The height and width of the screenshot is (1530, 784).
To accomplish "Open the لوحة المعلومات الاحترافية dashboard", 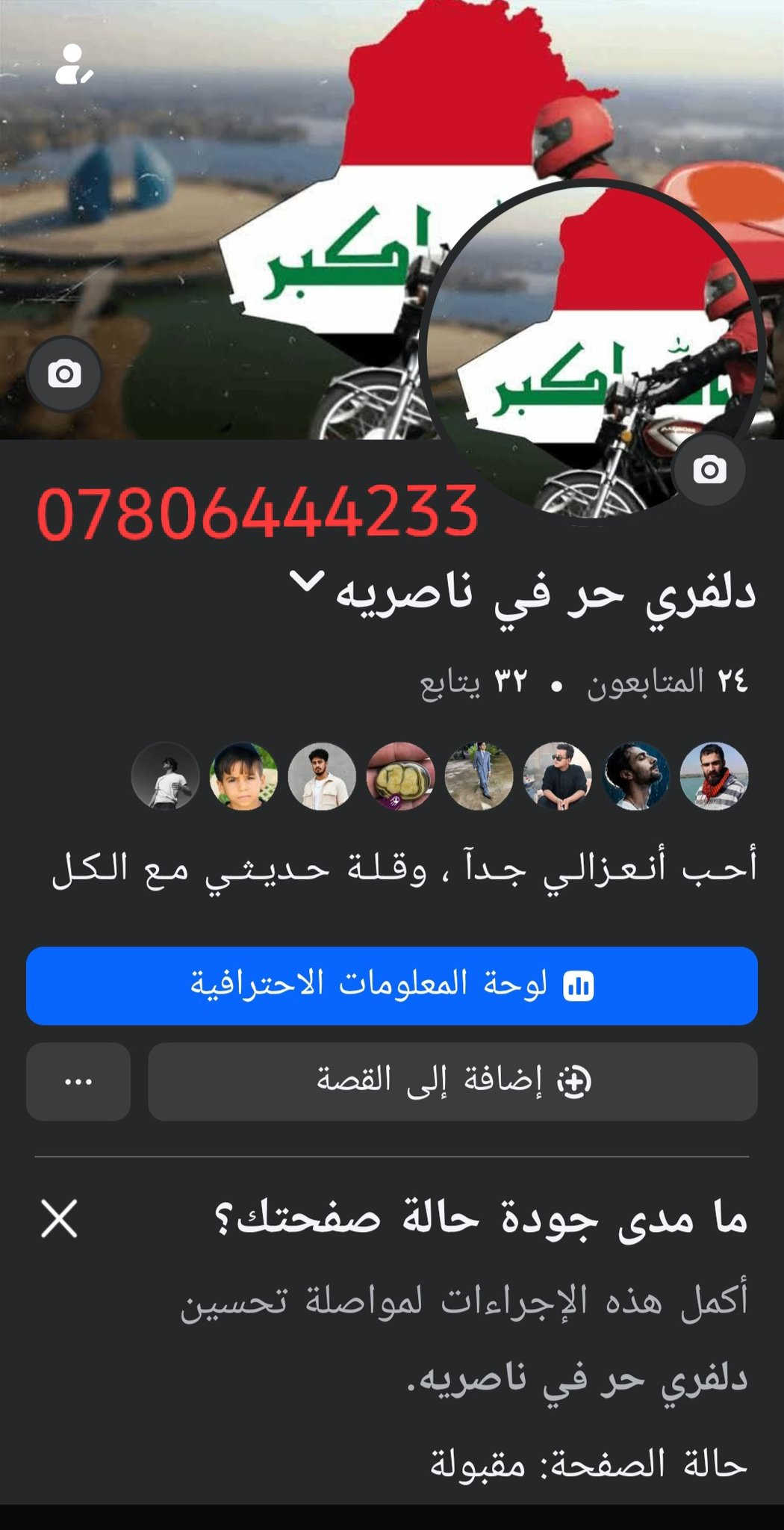I will pyautogui.click(x=392, y=985).
